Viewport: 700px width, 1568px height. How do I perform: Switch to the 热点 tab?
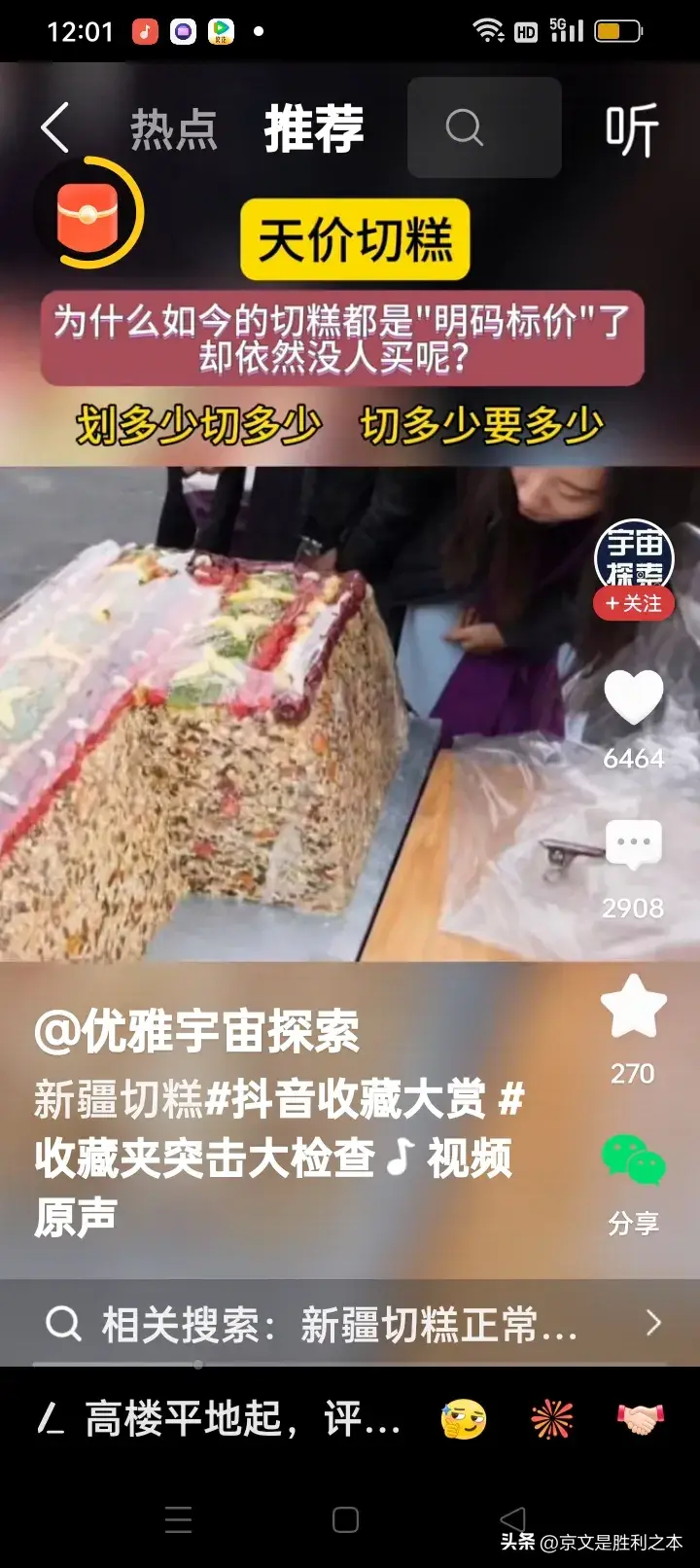click(174, 129)
